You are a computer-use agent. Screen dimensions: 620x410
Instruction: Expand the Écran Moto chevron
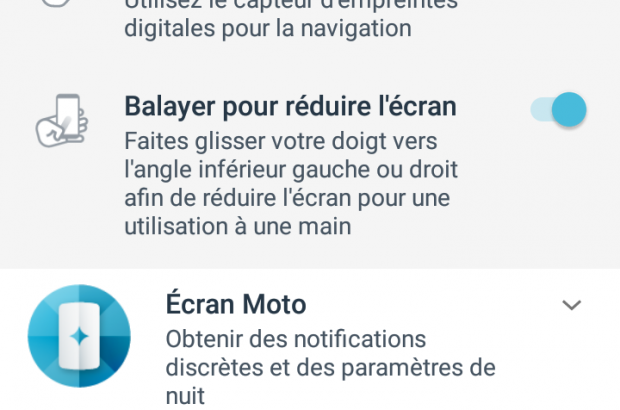571,305
